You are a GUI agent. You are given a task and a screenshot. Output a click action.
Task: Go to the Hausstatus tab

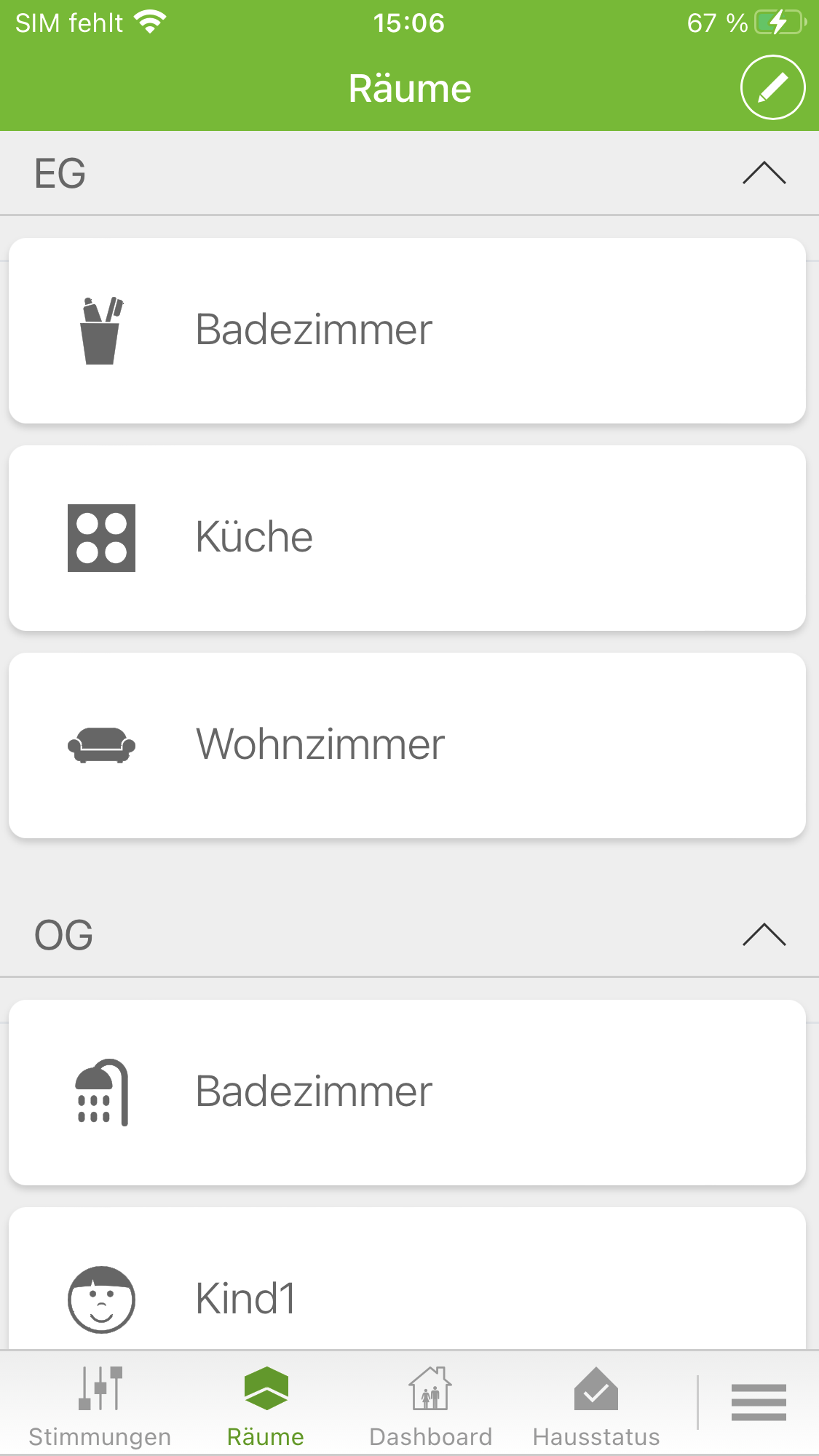coord(596,1406)
